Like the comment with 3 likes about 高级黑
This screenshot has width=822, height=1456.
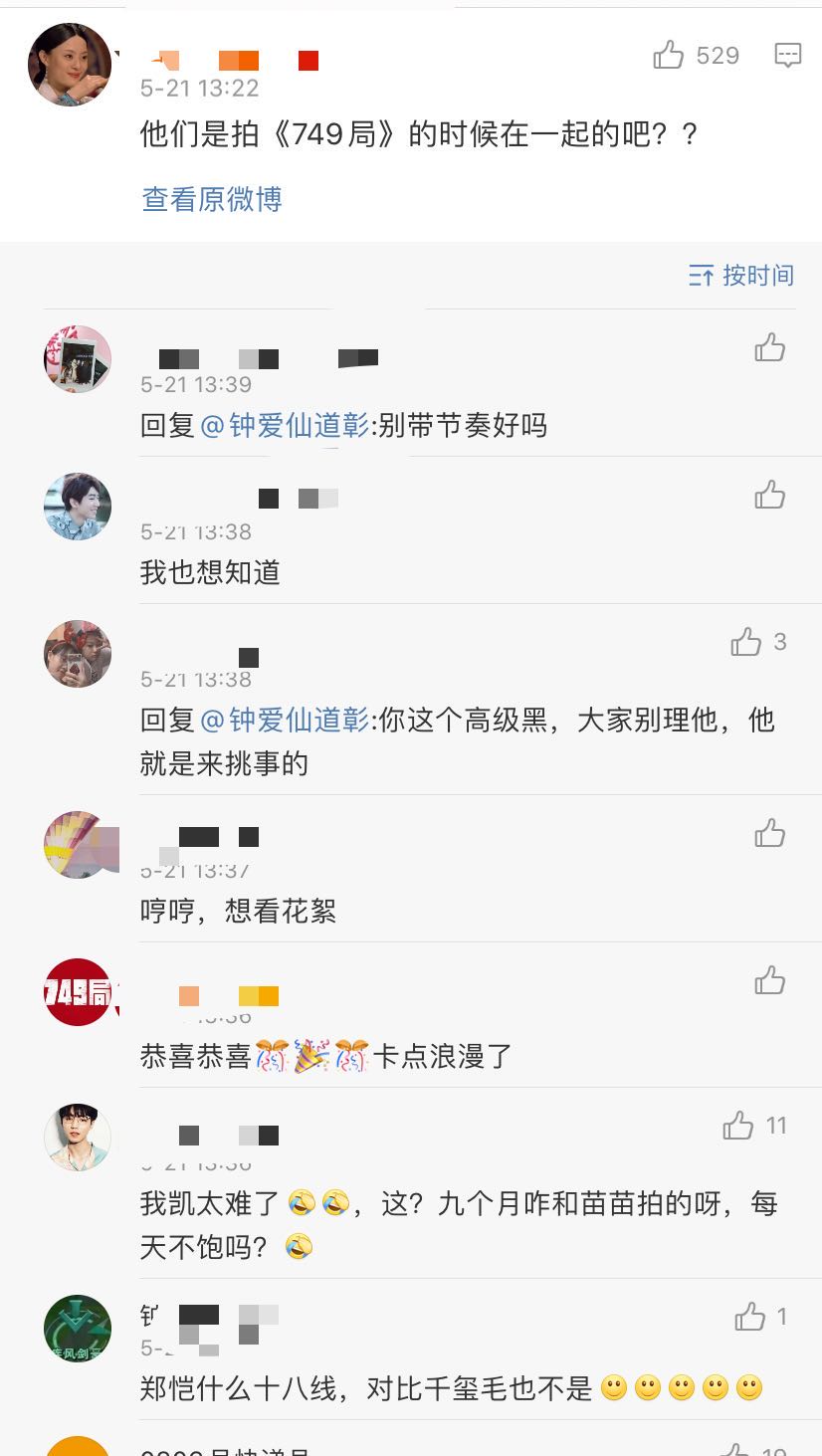[746, 642]
